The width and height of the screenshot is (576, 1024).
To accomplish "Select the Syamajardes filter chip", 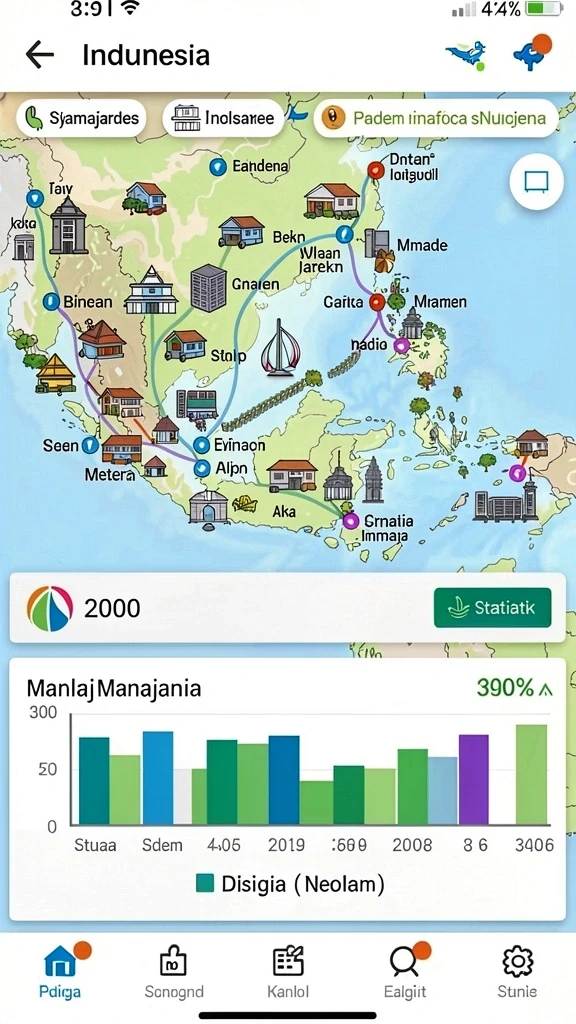I will pos(81,118).
